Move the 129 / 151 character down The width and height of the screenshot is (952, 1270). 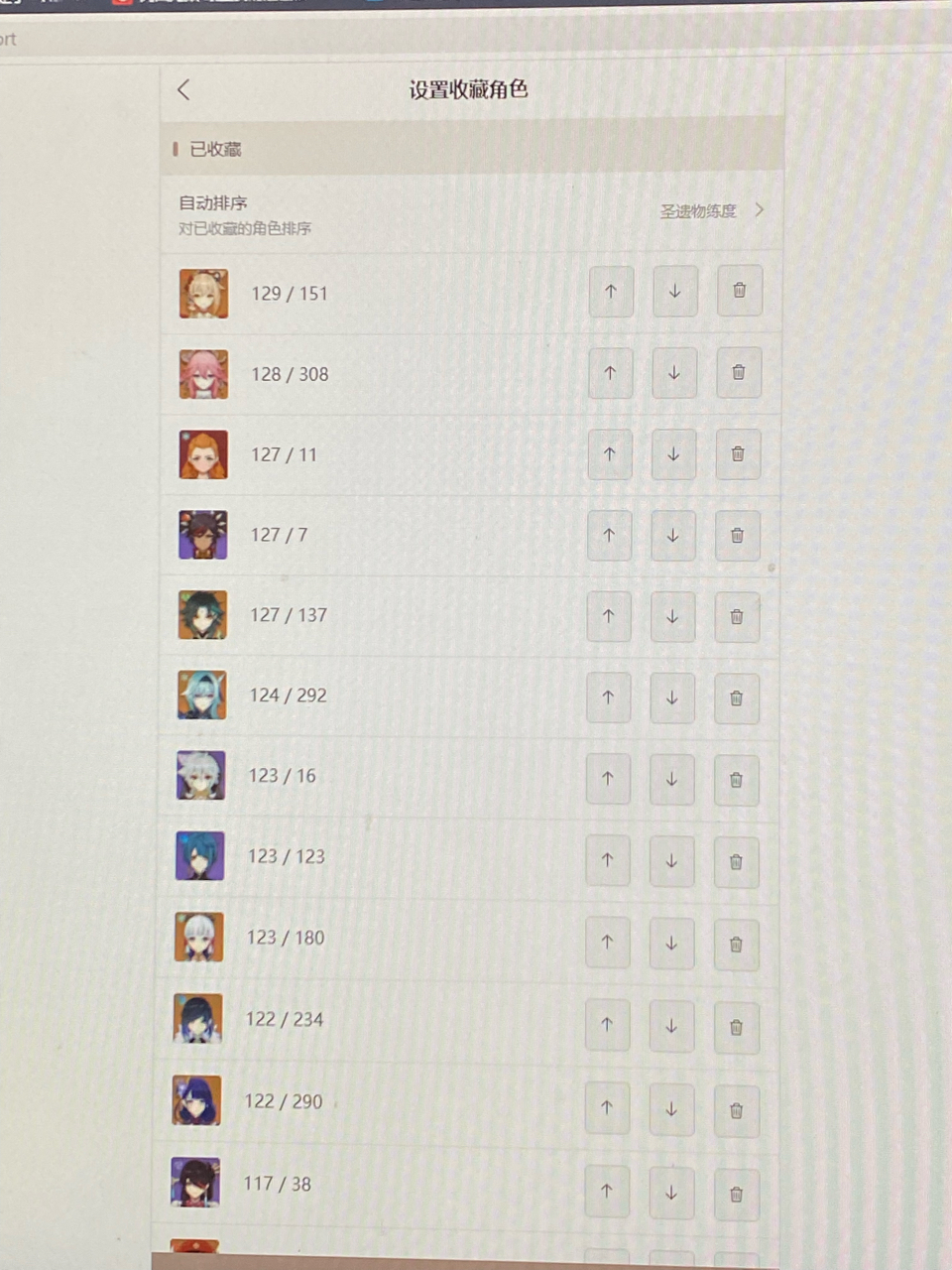pos(674,292)
